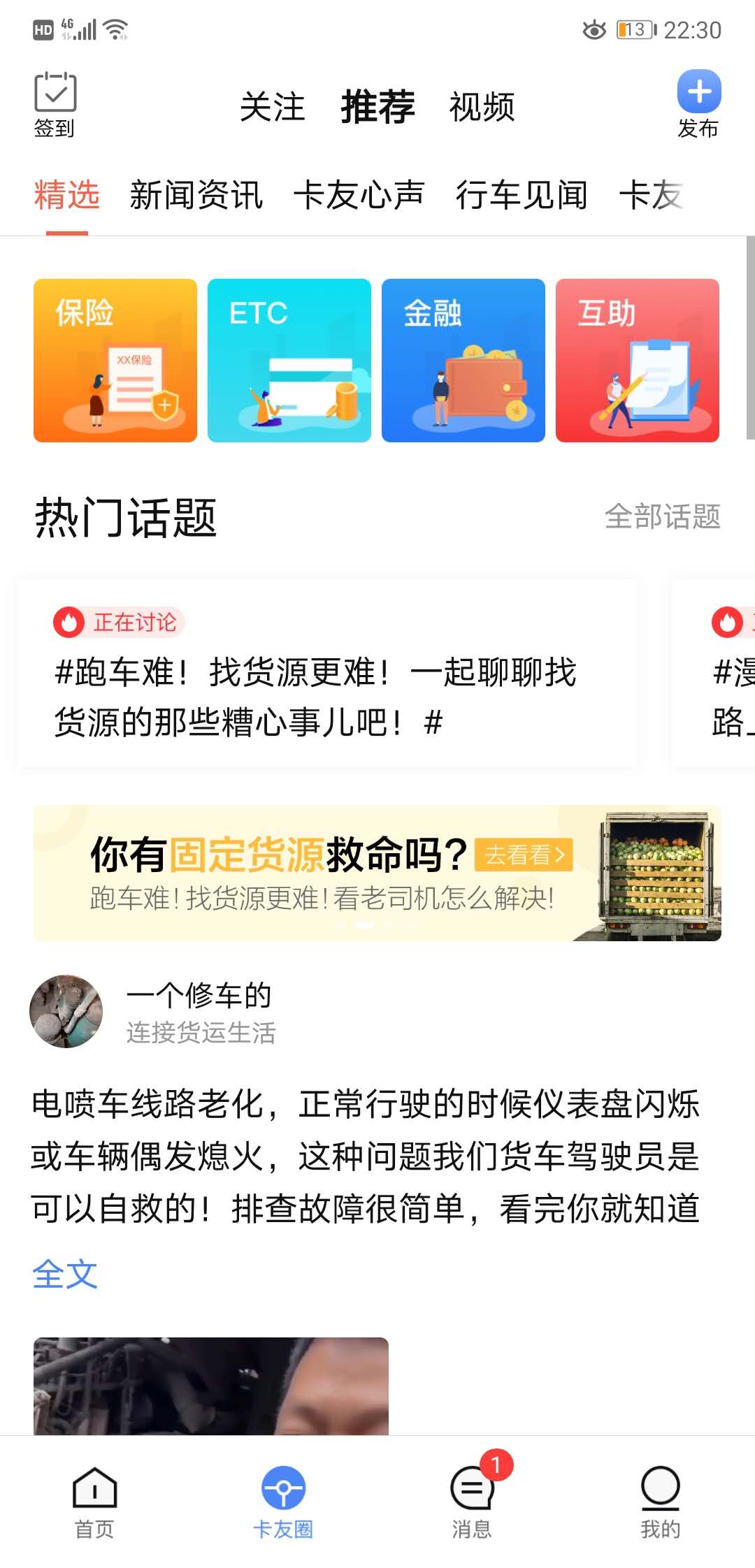Select the 行车见闻 category
This screenshot has width=755, height=1568.
tap(522, 195)
